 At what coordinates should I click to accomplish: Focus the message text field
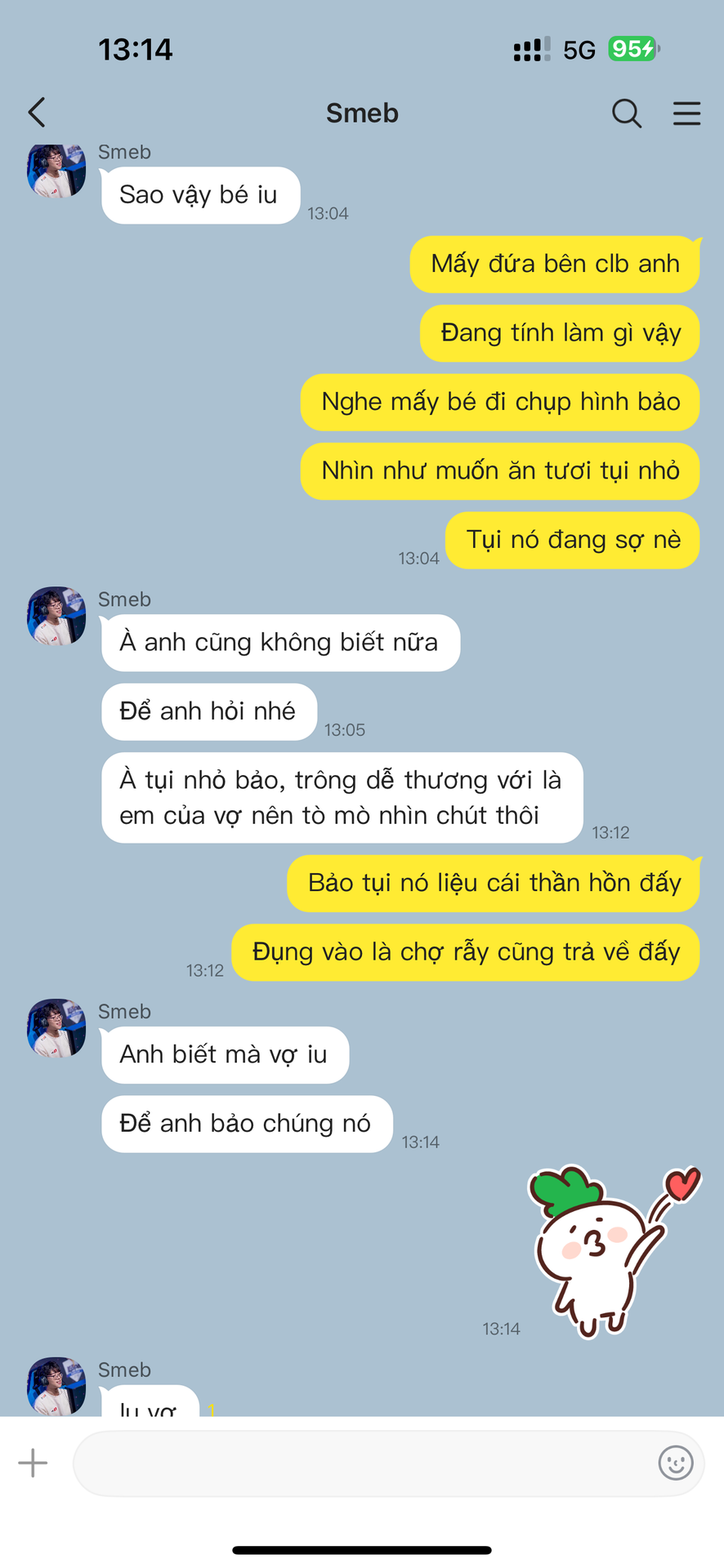(360, 1463)
